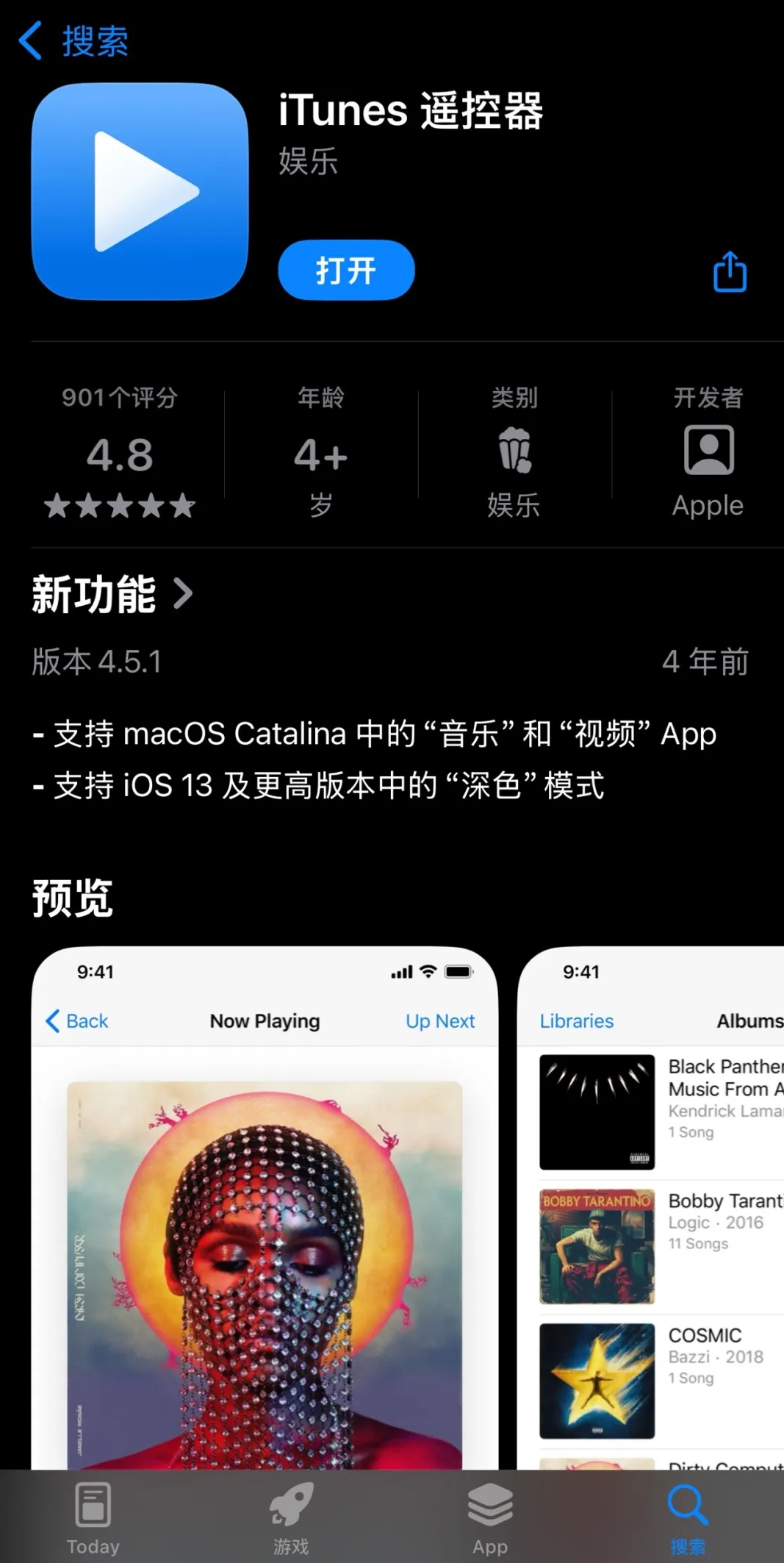The height and width of the screenshot is (1563, 784).
Task: Share the iTunes 遥控器 app
Action: 730,272
